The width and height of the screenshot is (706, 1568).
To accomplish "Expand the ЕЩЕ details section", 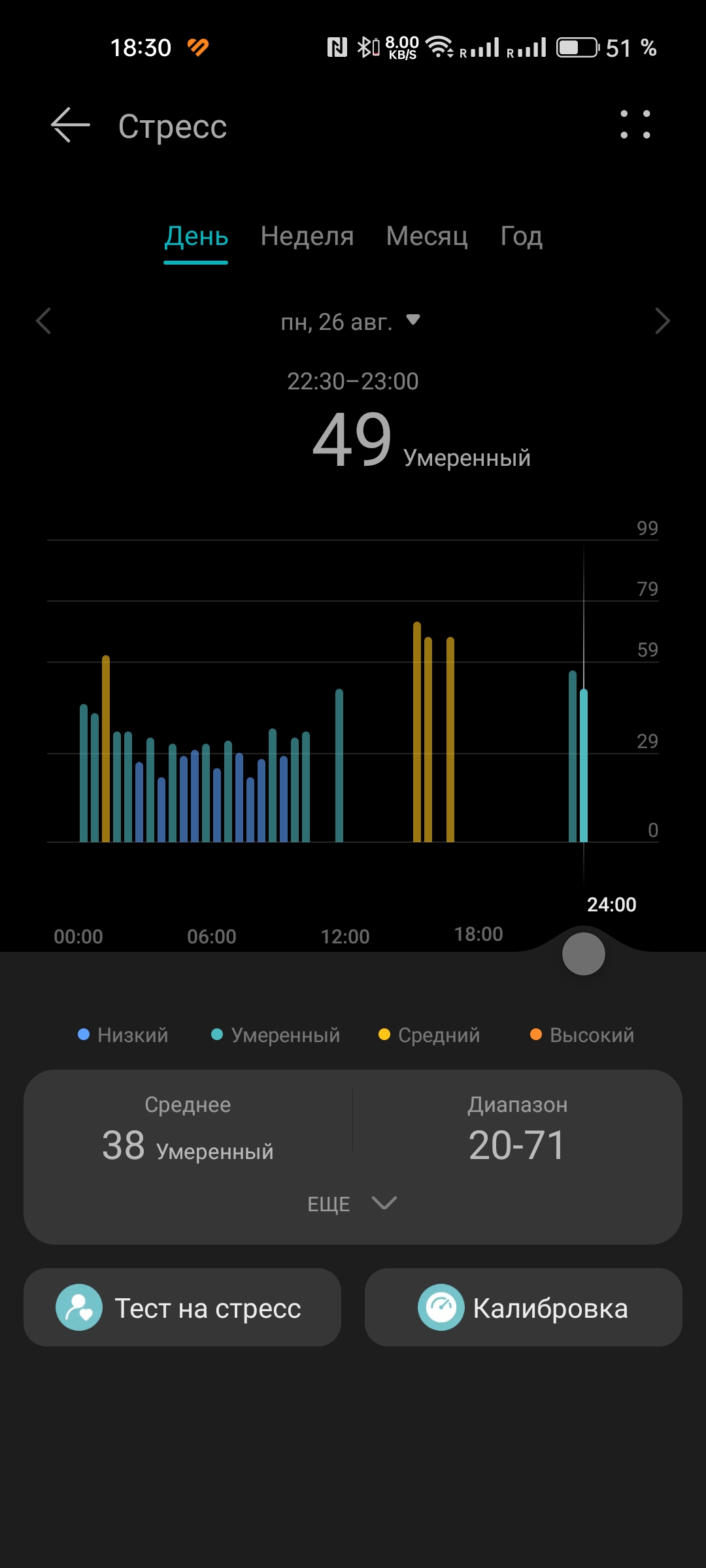I will coord(353,1203).
